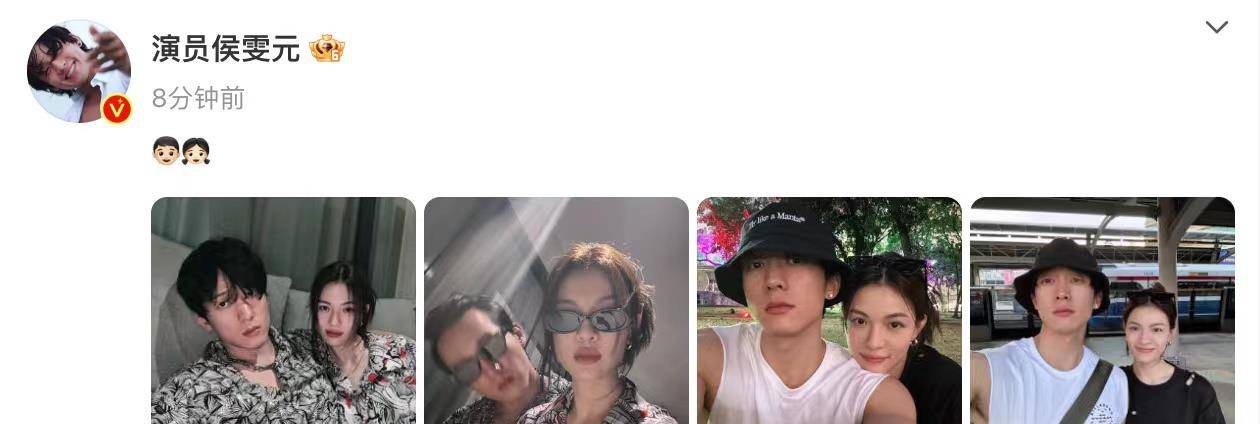Image resolution: width=1260 pixels, height=424 pixels.
Task: Open 演员侯雯元's profile avatar
Action: click(x=78, y=71)
